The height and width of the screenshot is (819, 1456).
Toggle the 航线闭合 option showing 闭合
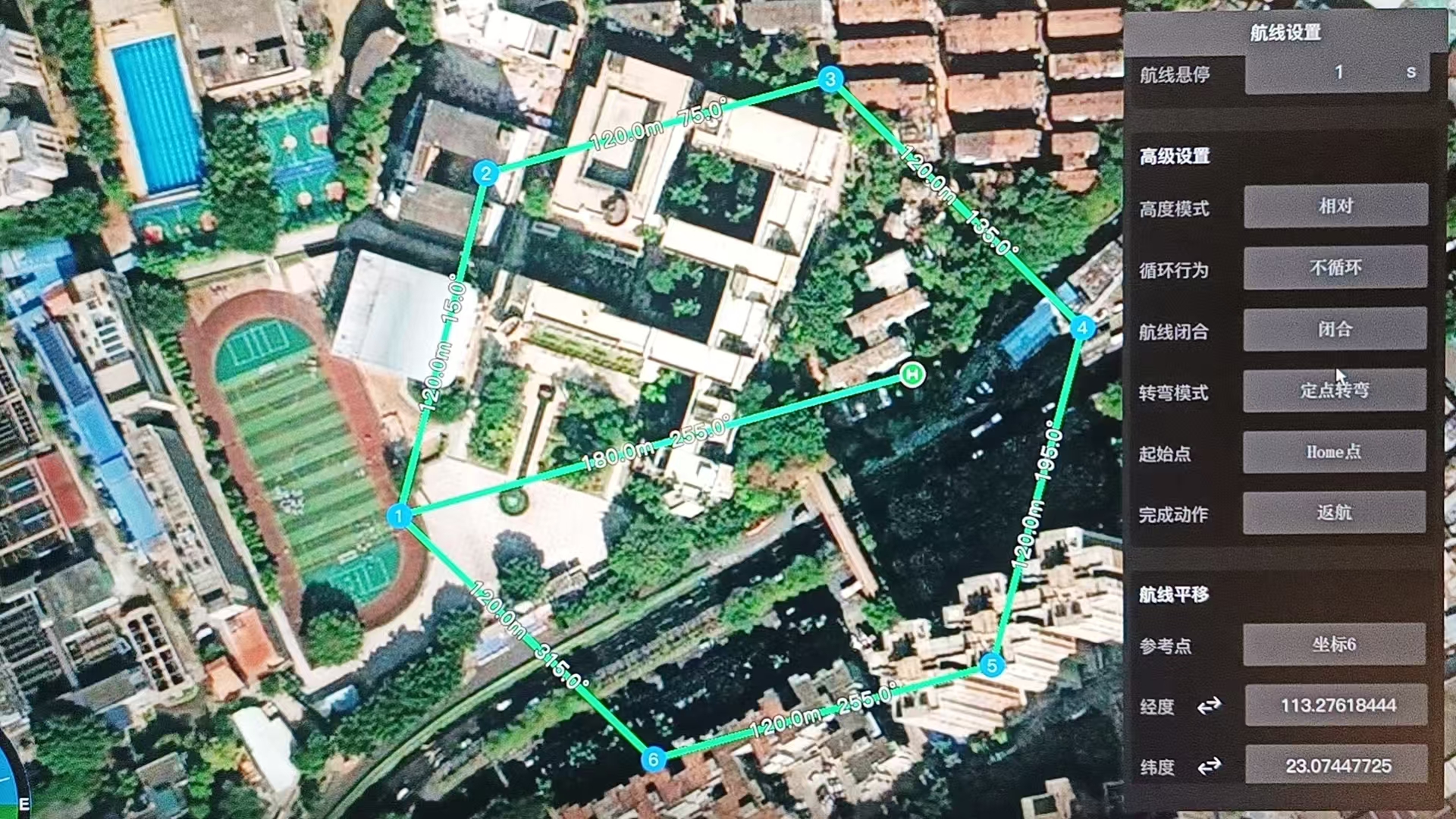[1335, 329]
